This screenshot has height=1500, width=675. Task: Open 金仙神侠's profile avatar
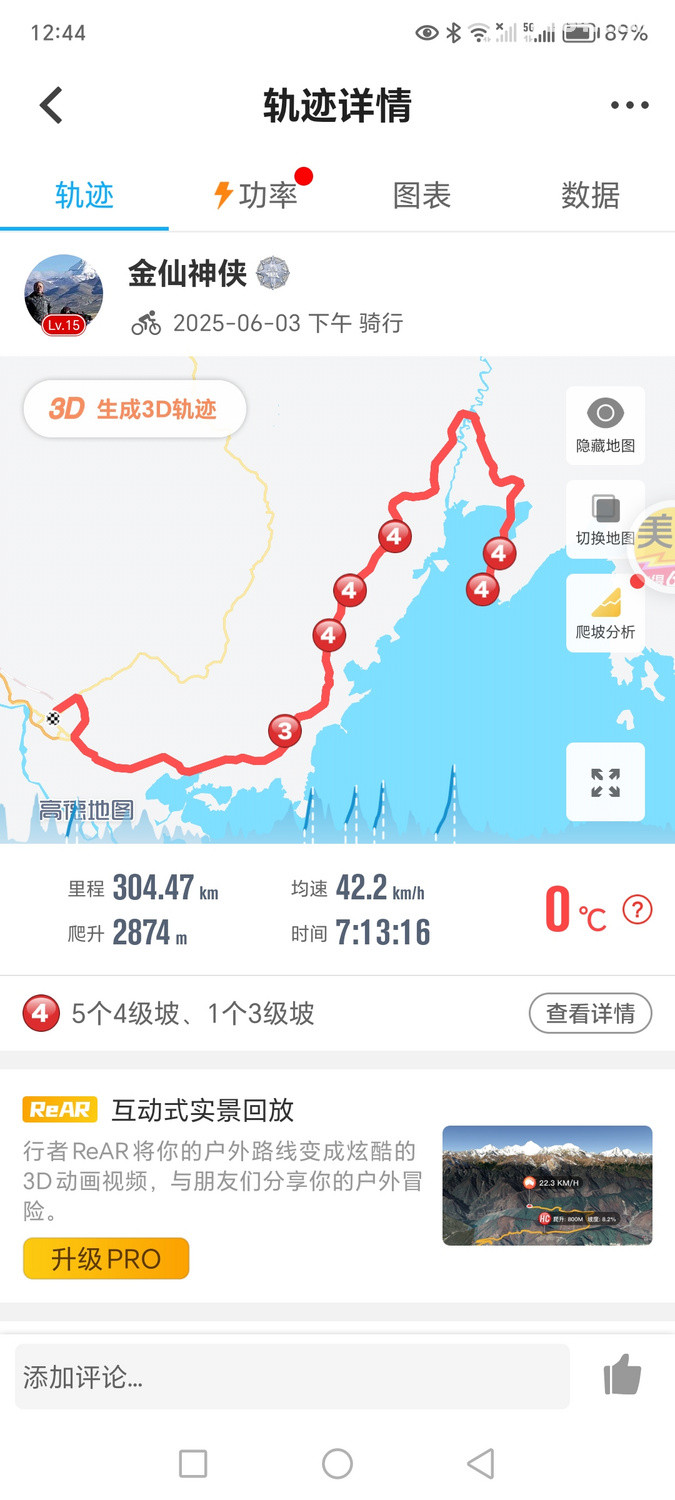[64, 294]
